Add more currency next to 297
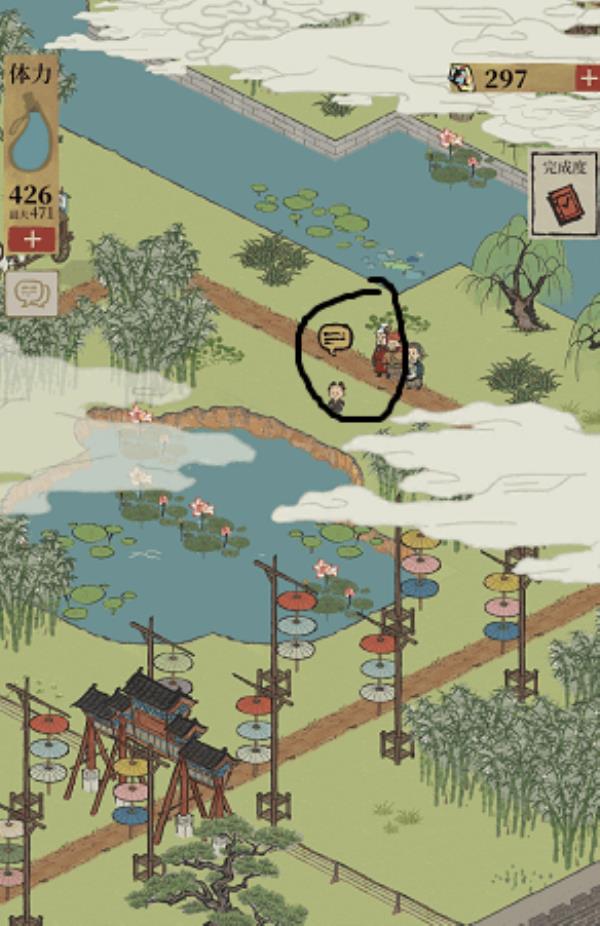This screenshot has height=926, width=600. pos(585,78)
